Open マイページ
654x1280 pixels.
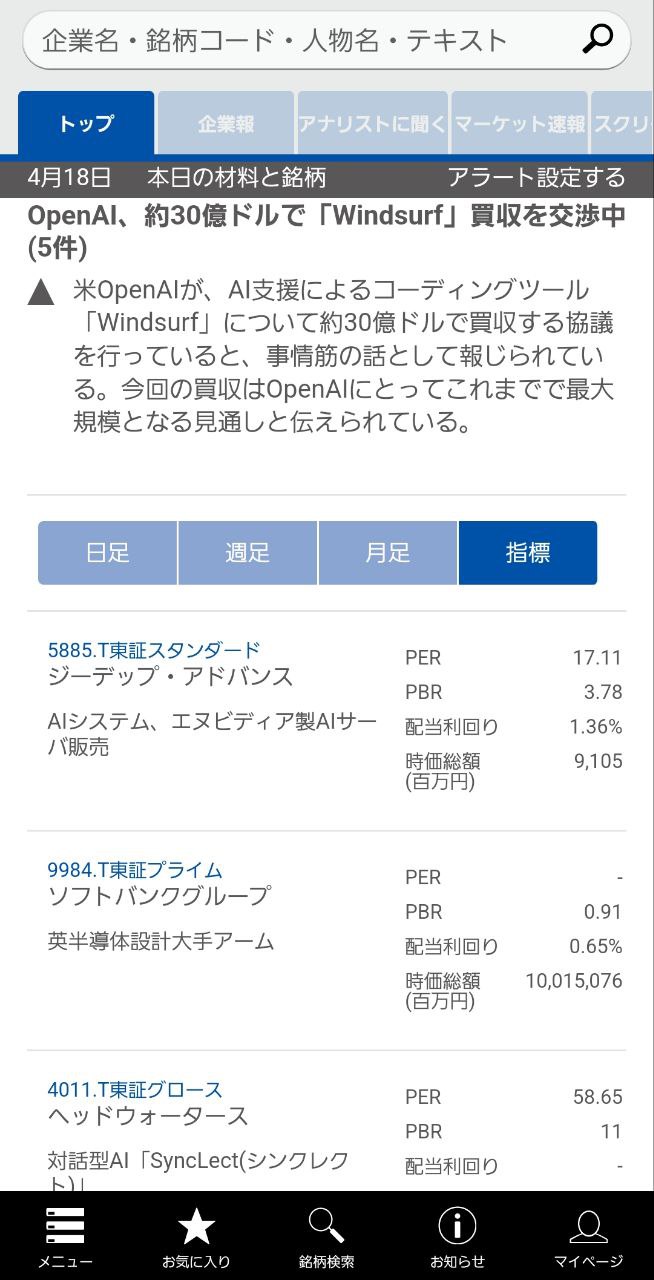click(588, 1236)
